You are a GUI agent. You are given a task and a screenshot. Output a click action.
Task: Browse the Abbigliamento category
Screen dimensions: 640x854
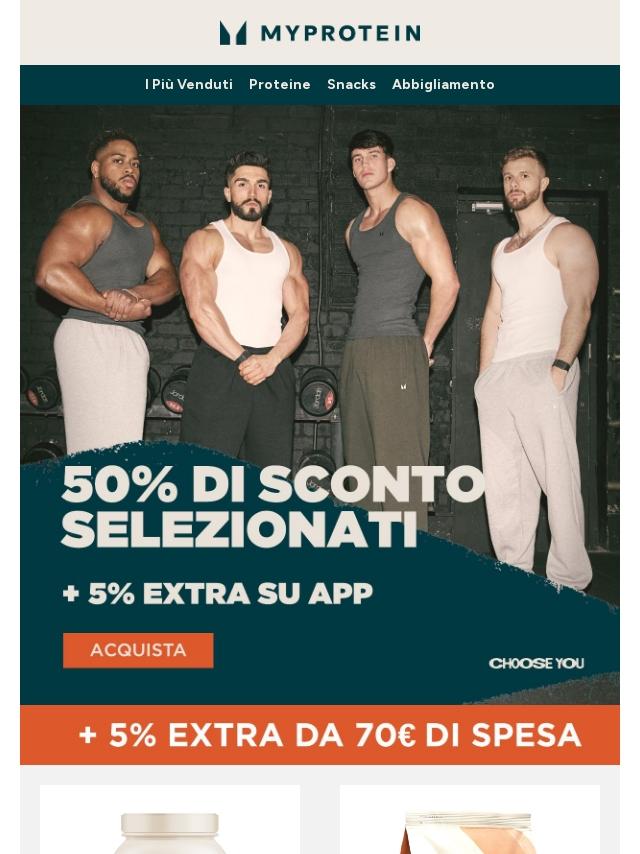pos(443,84)
